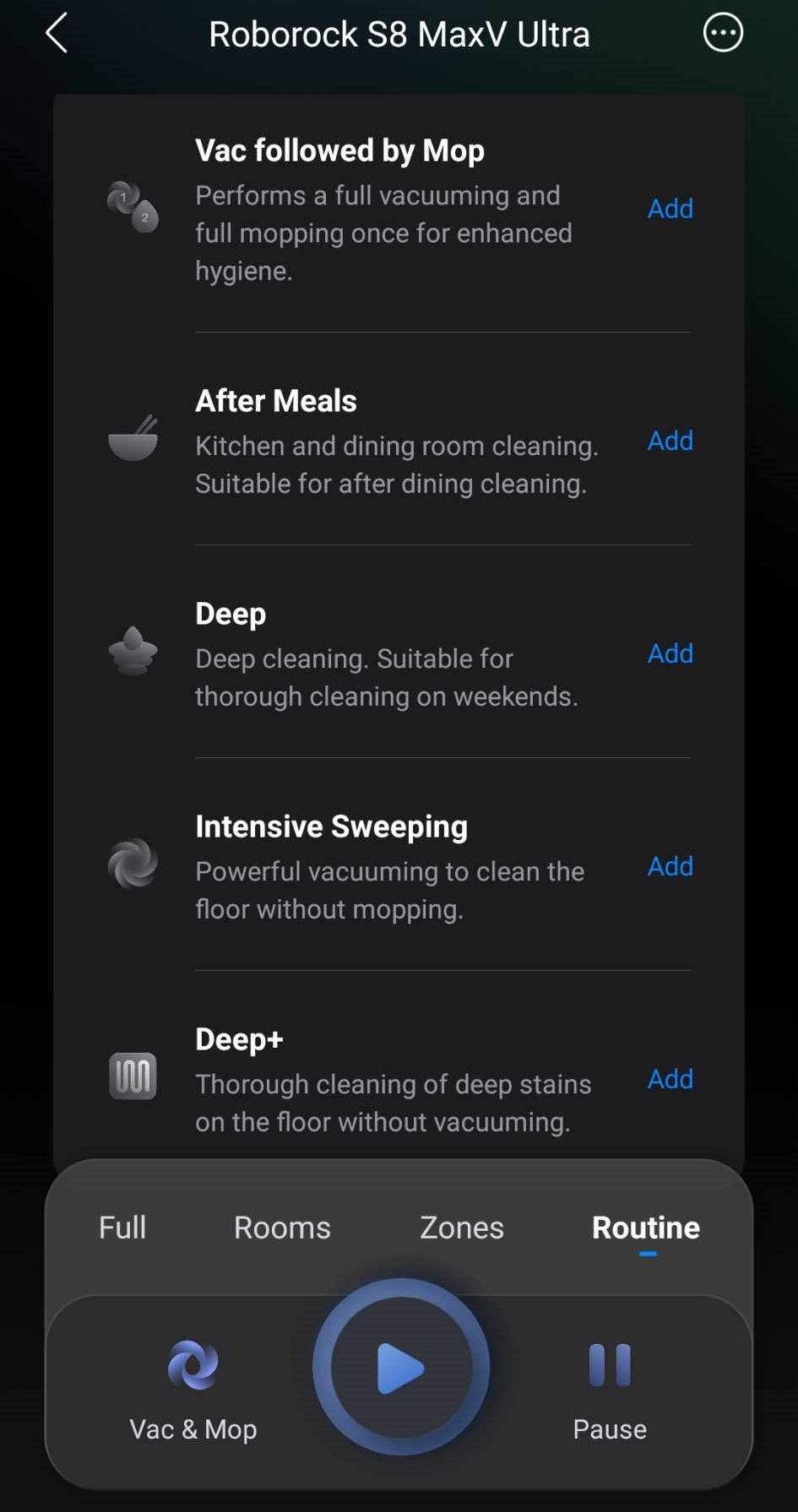The width and height of the screenshot is (798, 1512).
Task: Switch to the Full tab
Action: click(122, 1227)
